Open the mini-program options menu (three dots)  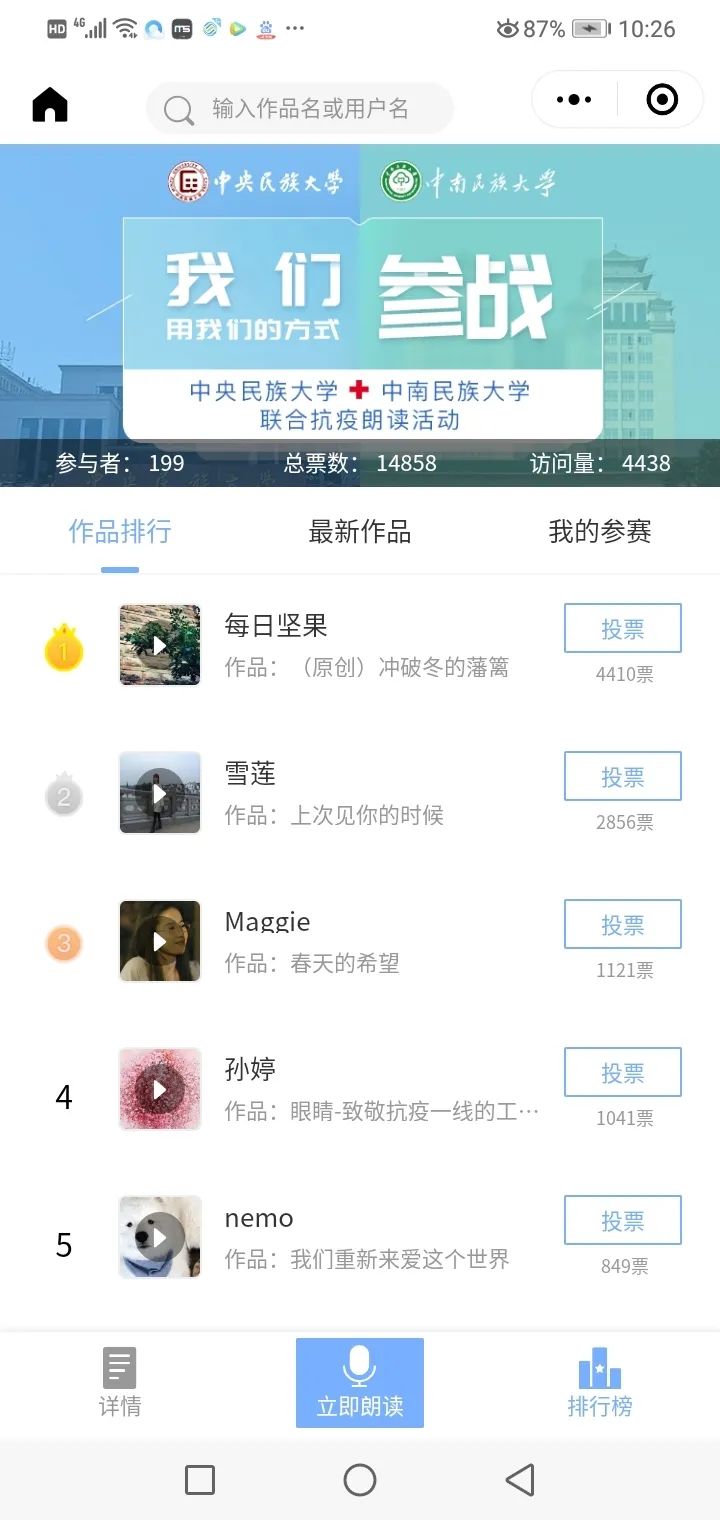(572, 100)
